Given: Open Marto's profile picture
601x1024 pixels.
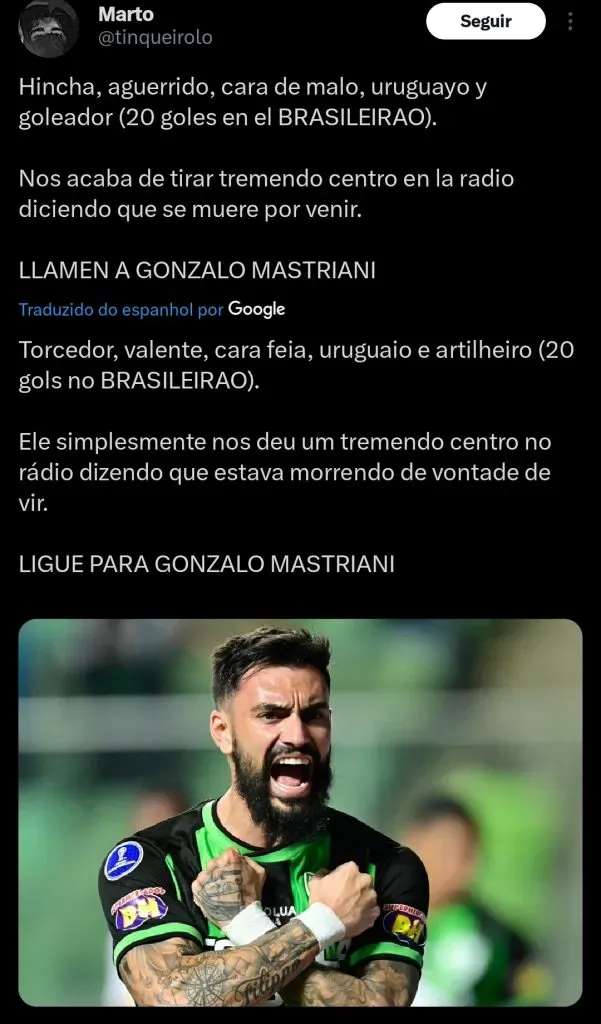Looking at the screenshot, I should tap(48, 26).
